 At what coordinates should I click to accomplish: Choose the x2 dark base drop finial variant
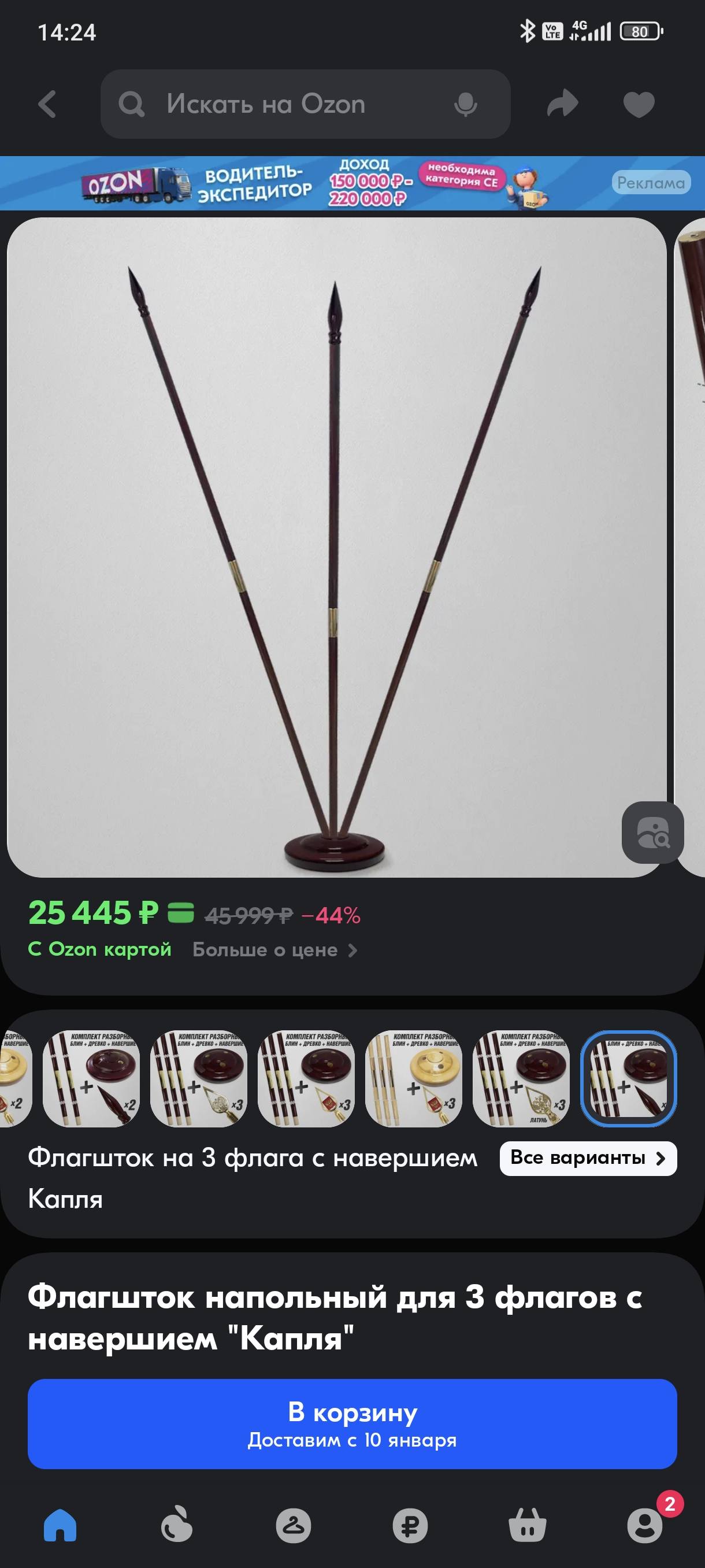pos(91,1078)
